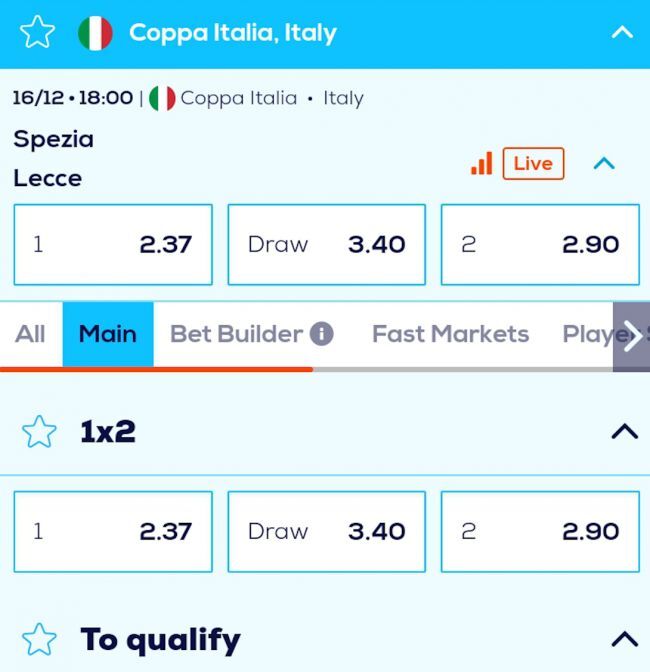The height and width of the screenshot is (672, 650).
Task: Collapse the To qualify section
Action: pyautogui.click(x=624, y=639)
